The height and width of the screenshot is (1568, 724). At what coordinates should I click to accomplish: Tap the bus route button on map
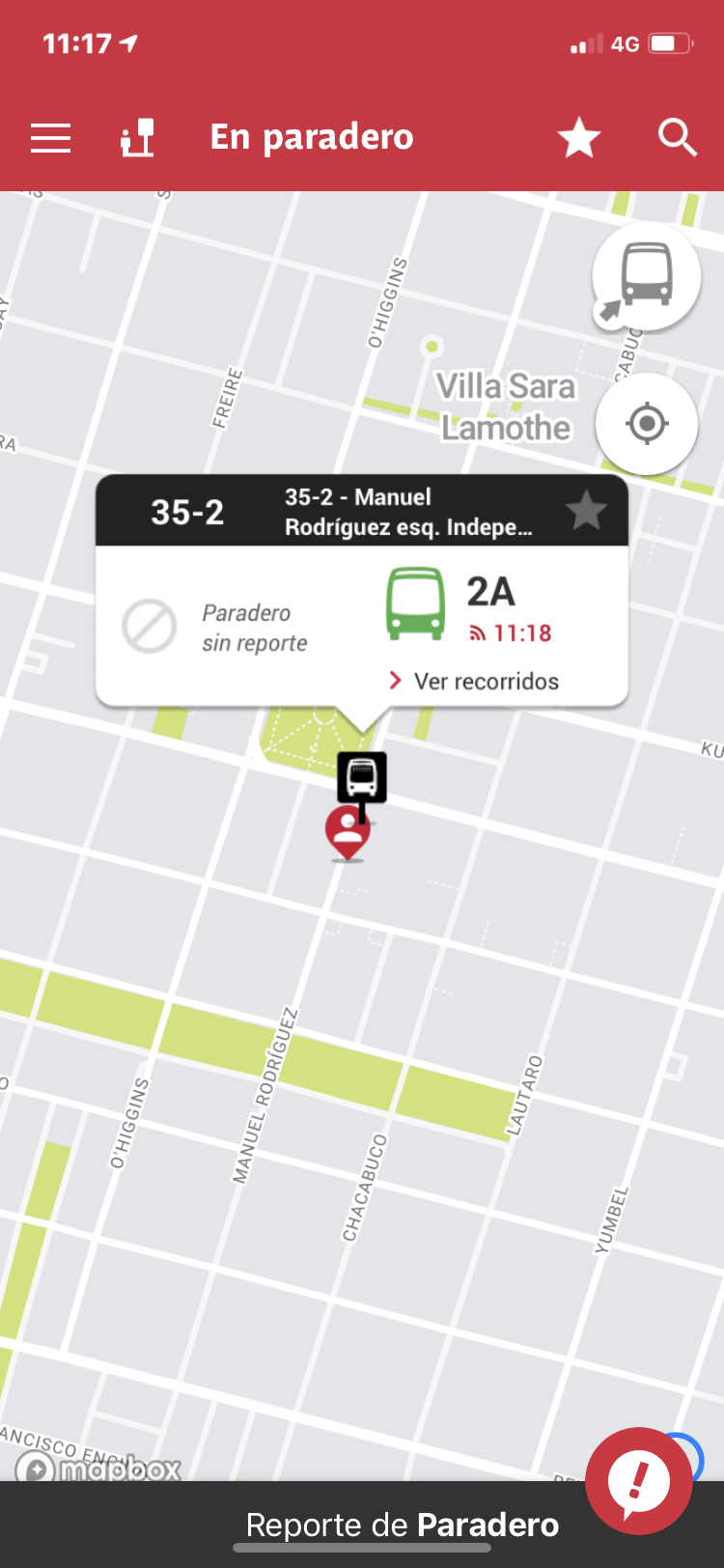click(x=646, y=277)
